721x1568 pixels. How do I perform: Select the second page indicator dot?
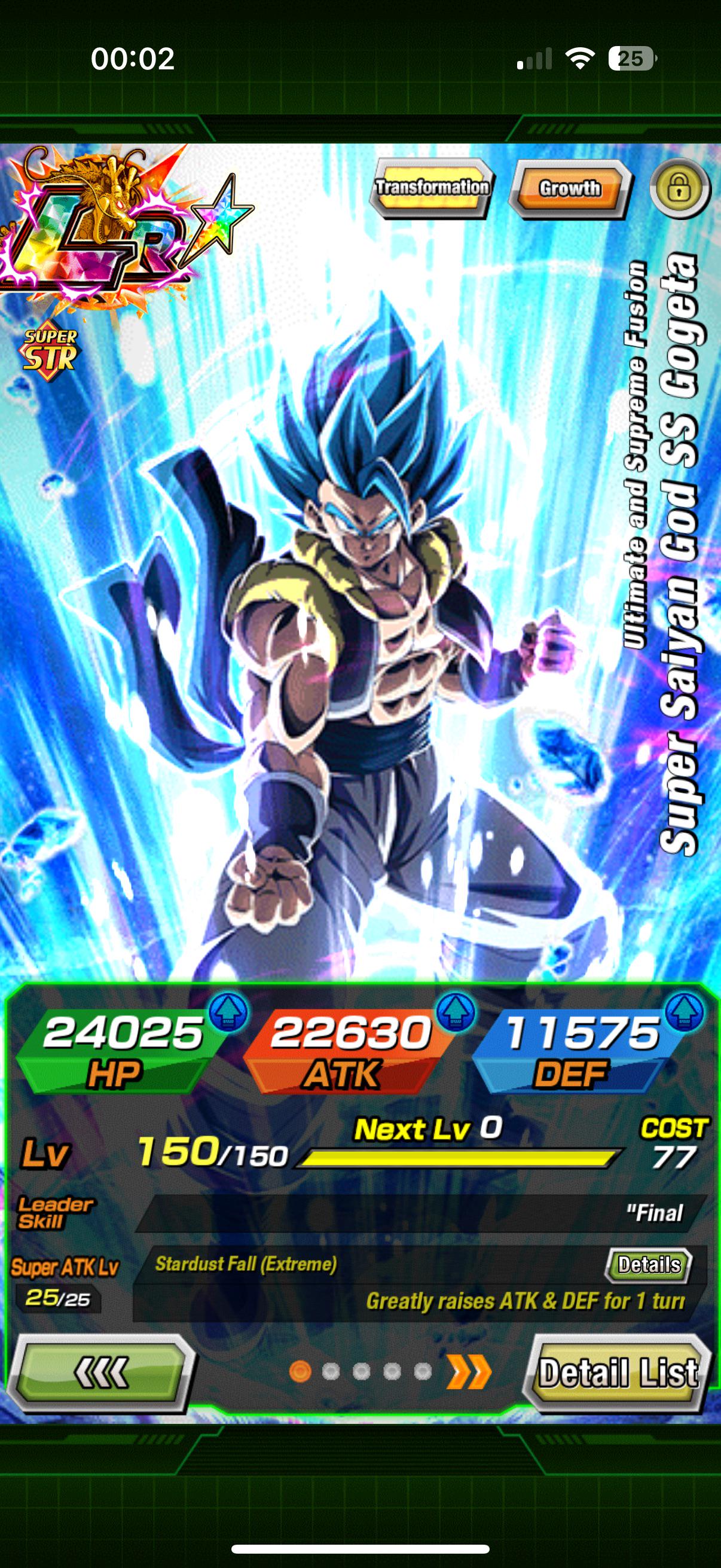tap(331, 1371)
